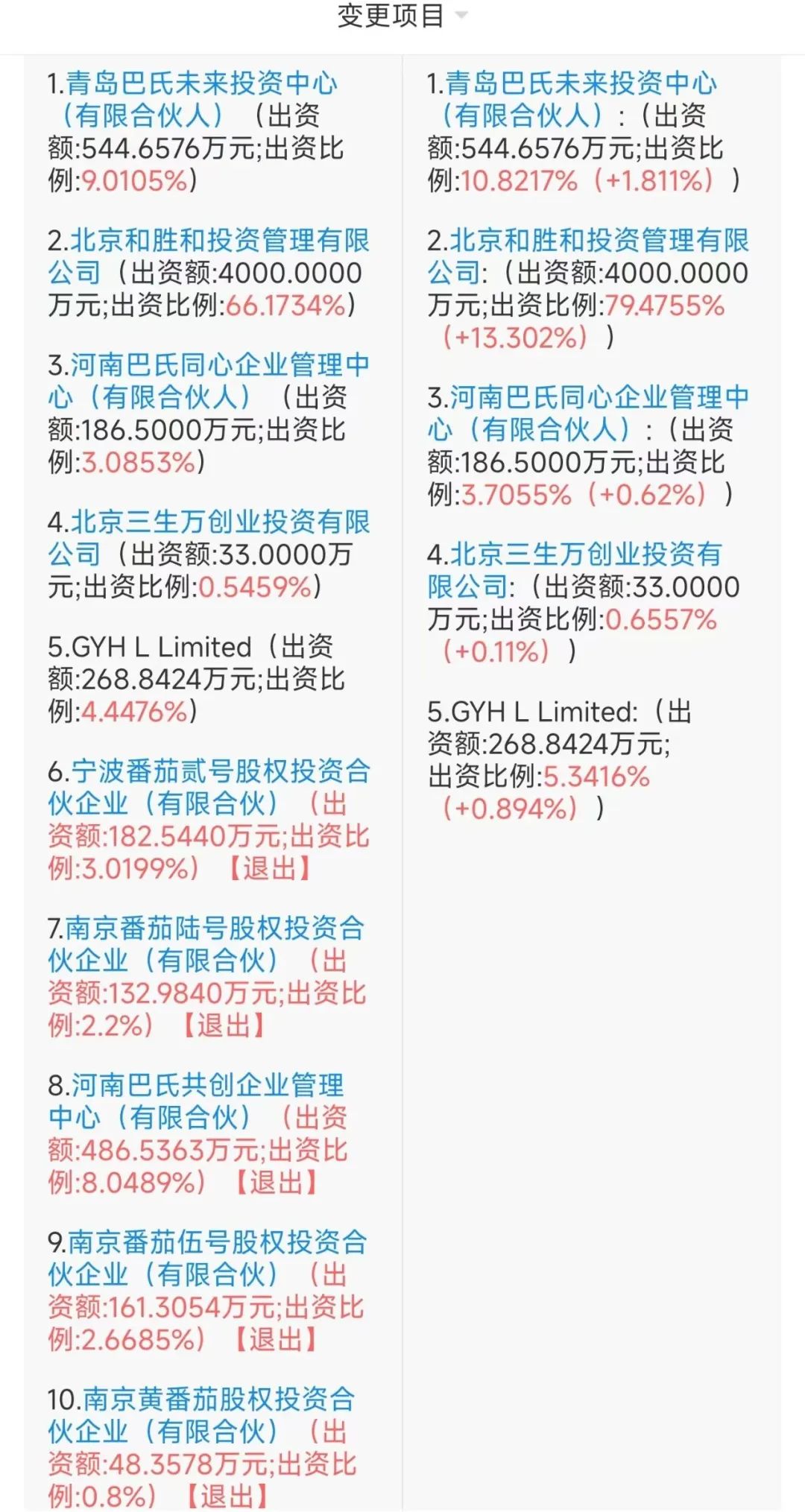Open 北京和胜和投资管理有限公司 link in the 66.1734% entry
Screen dimensions: 805x1512
(220, 241)
